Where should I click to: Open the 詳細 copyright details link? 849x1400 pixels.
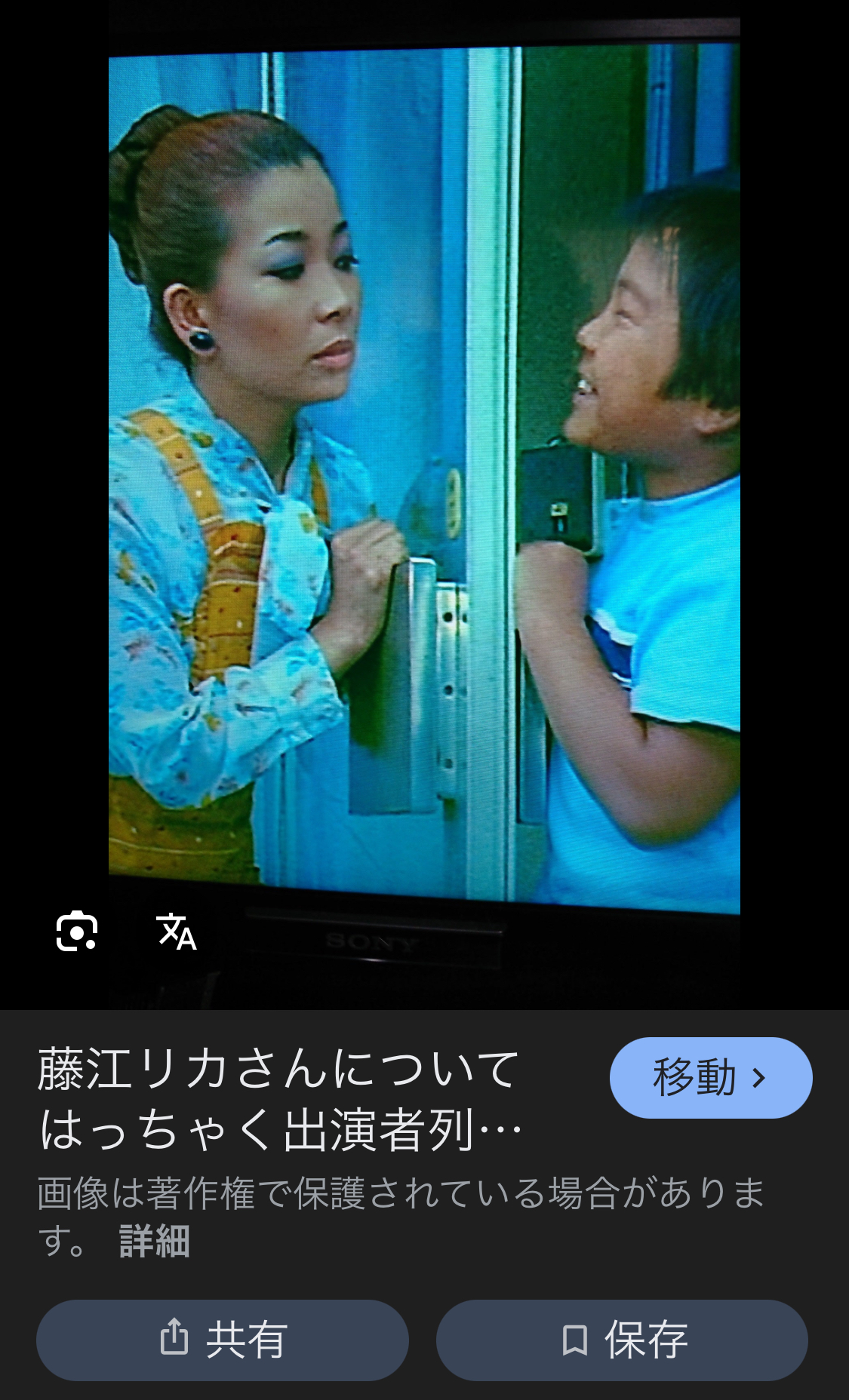pos(154,1241)
